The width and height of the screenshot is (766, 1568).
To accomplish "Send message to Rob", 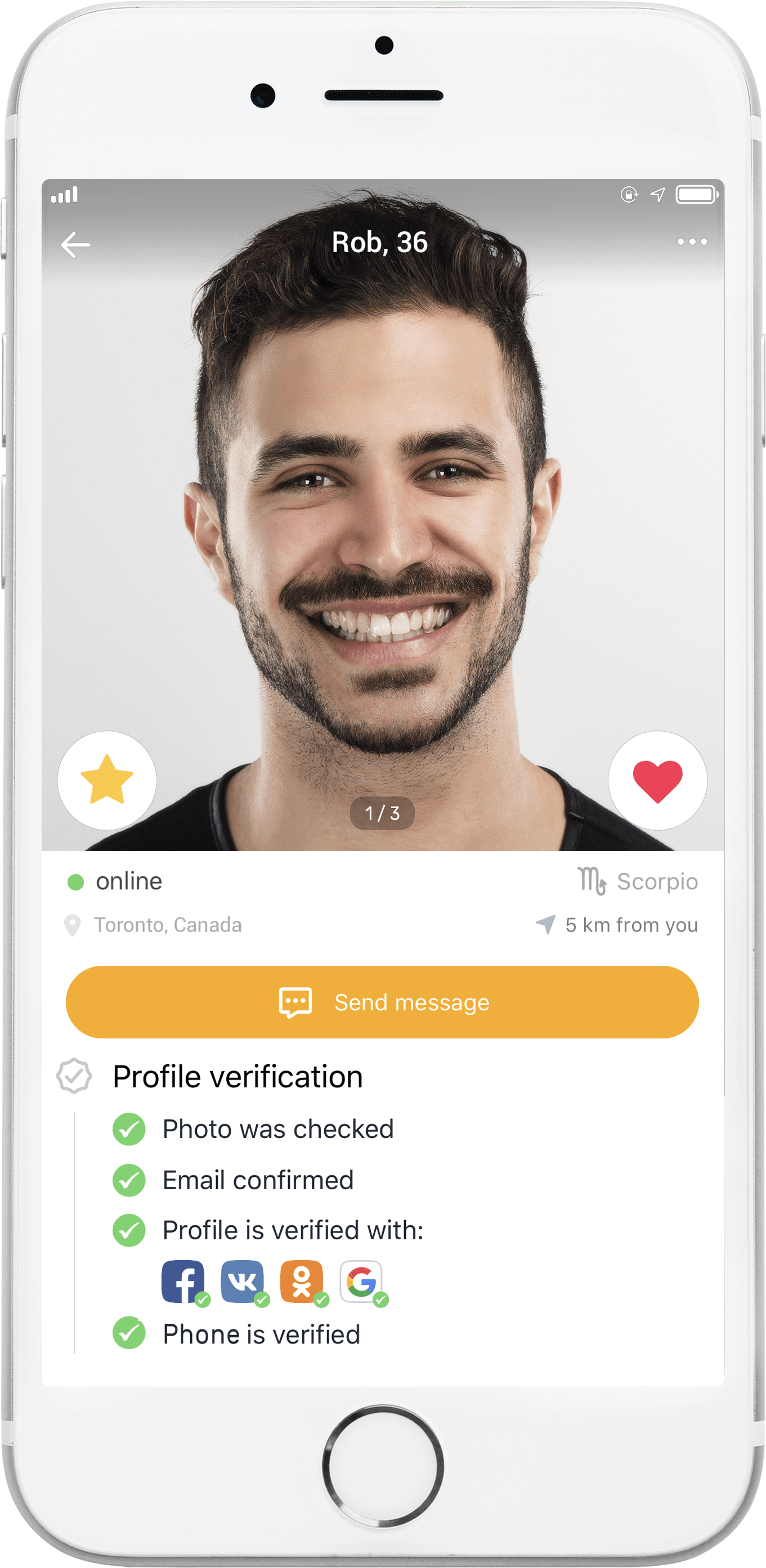I will click(382, 1002).
